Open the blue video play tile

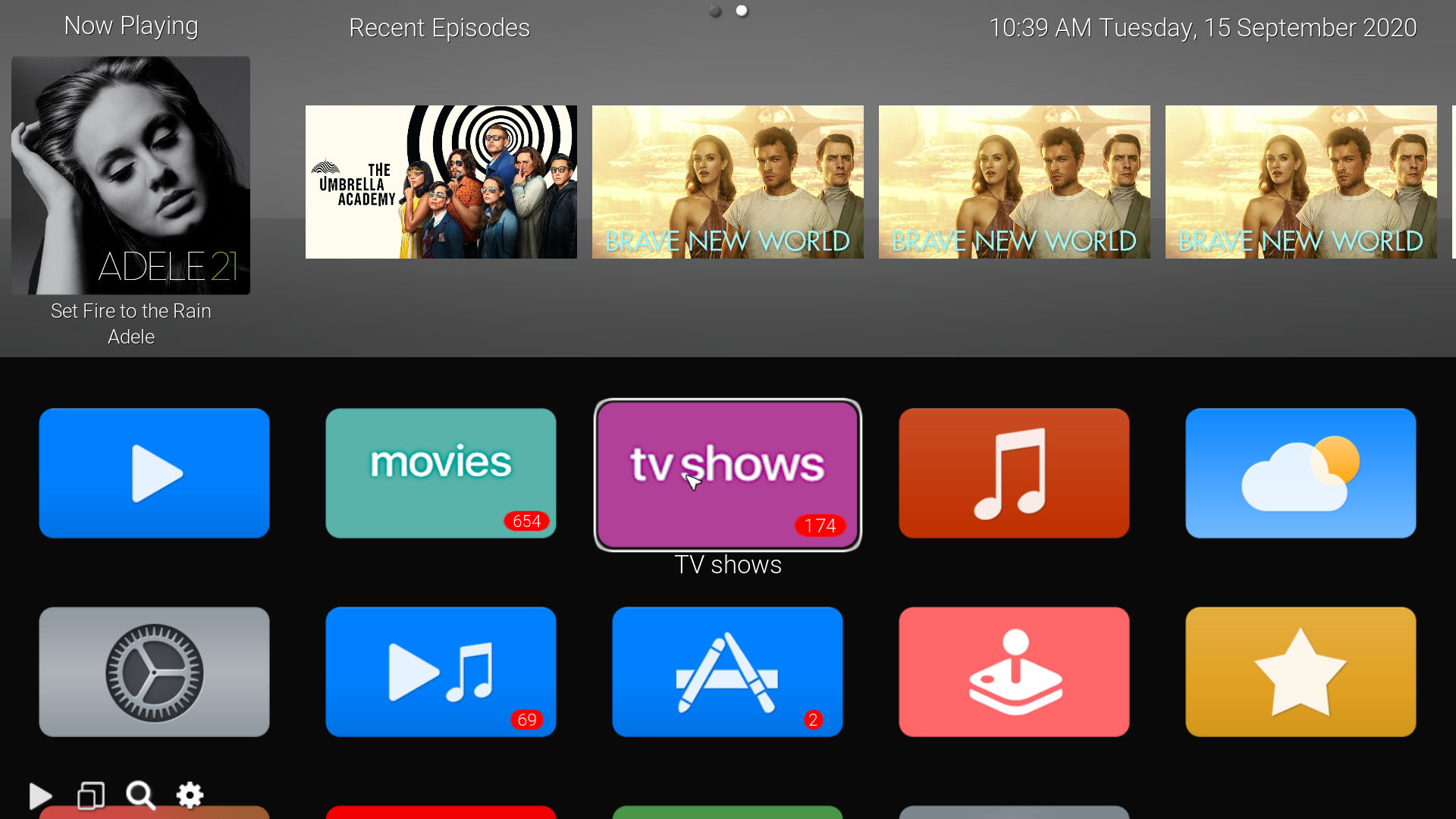coord(154,473)
